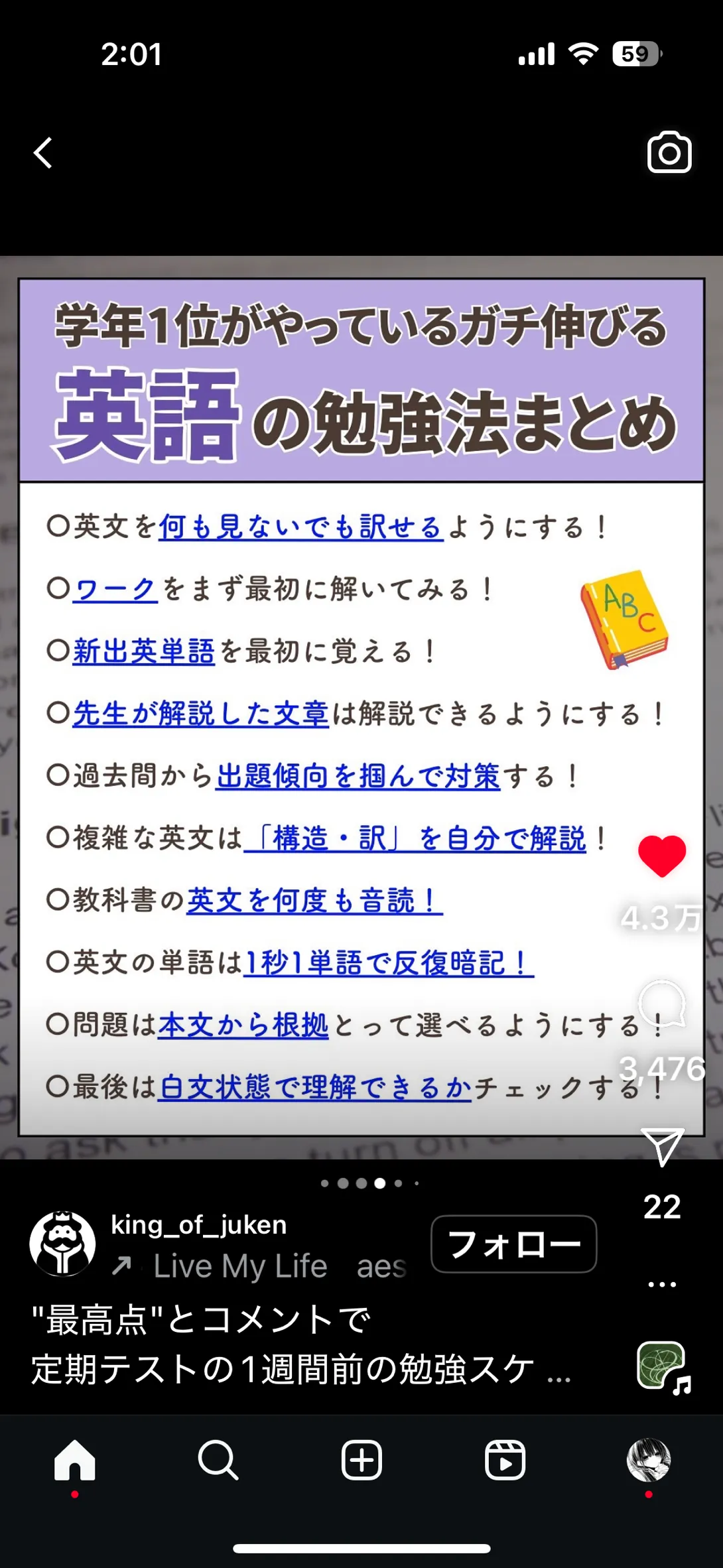The width and height of the screenshot is (723, 1568).
Task: Open the Live My Life audio link
Action: (x=240, y=1266)
